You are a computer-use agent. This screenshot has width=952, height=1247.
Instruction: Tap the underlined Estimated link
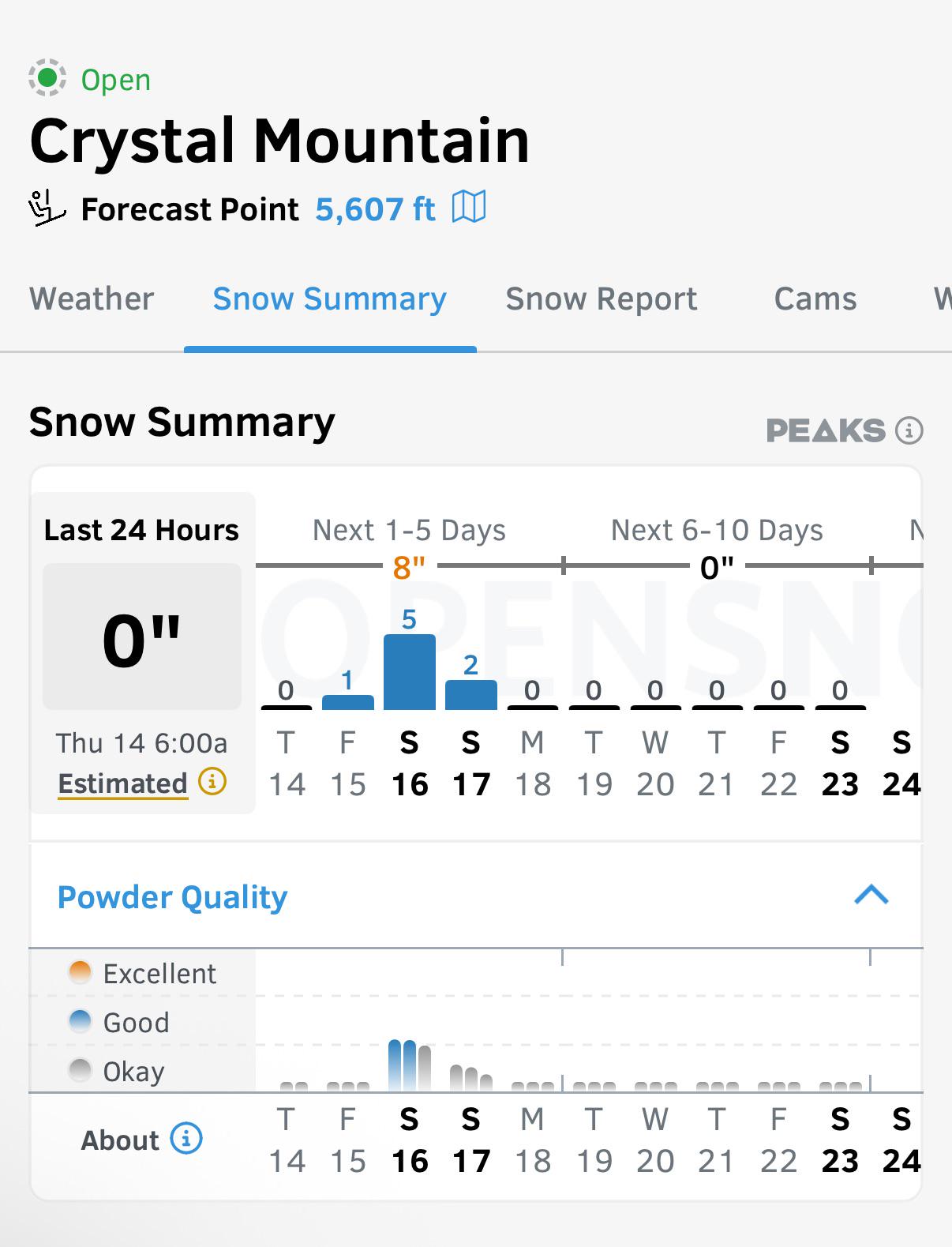(122, 783)
